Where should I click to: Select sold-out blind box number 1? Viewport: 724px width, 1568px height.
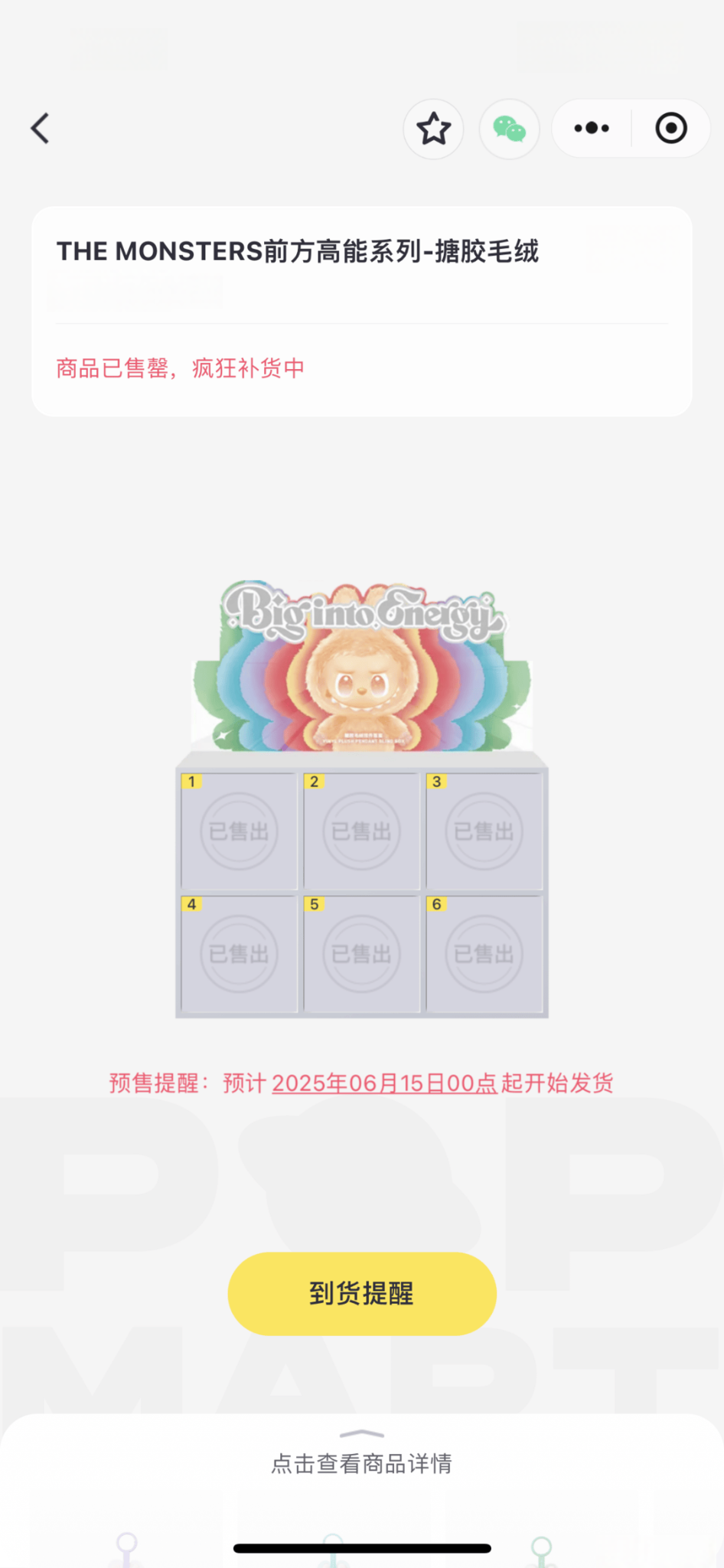click(x=240, y=831)
